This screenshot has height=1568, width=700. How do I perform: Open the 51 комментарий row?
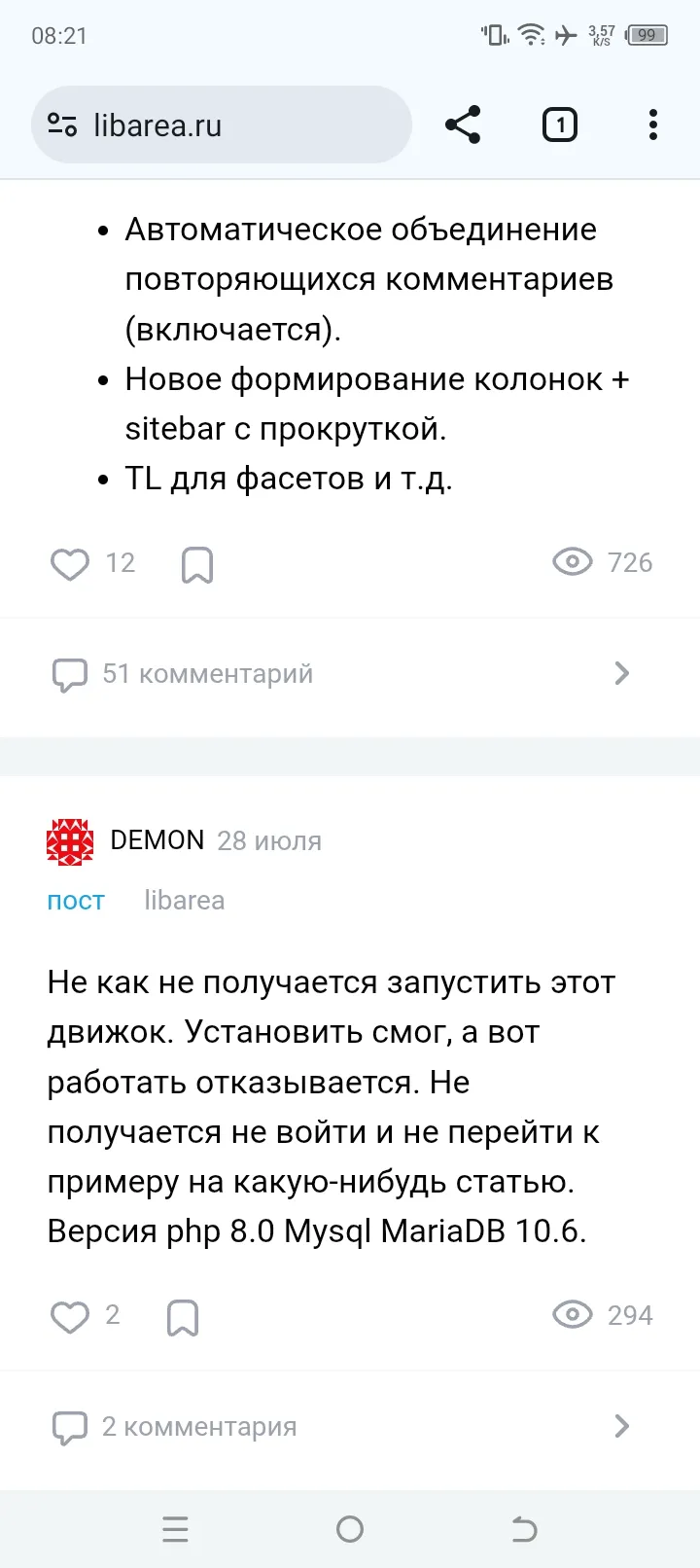340,674
